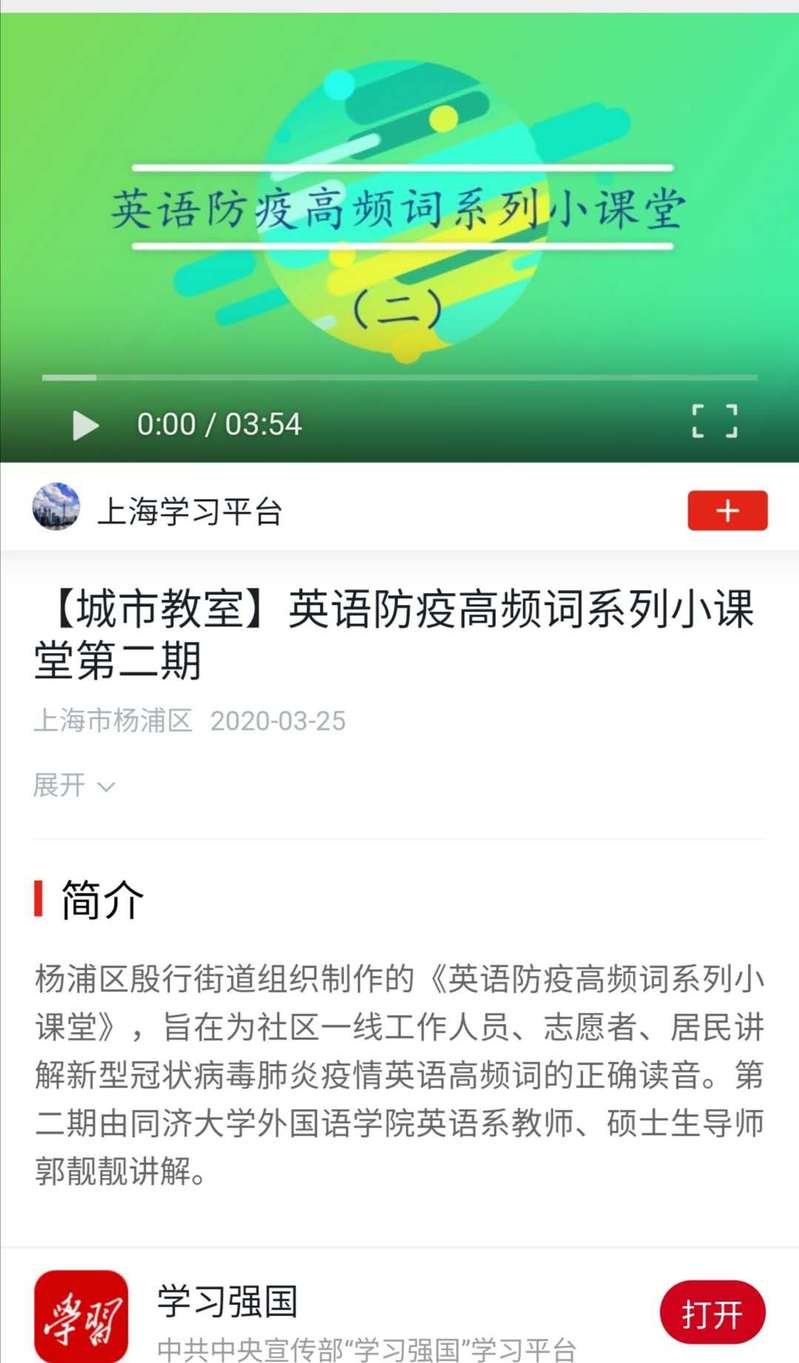Tap 打开 to open 学习强国 app

[x=712, y=1314]
